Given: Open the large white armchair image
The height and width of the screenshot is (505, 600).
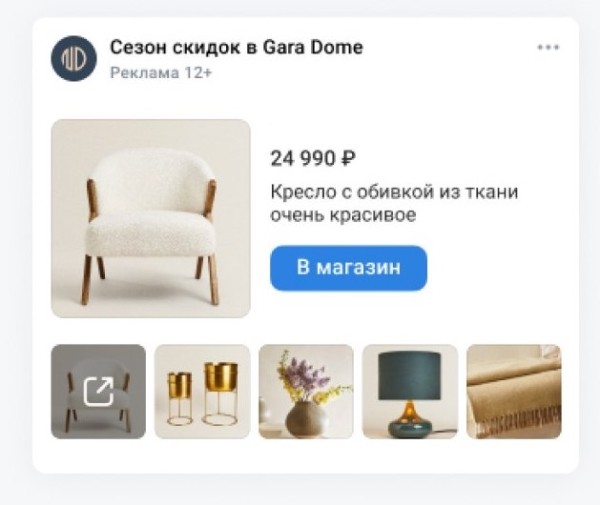Looking at the screenshot, I should 150,218.
